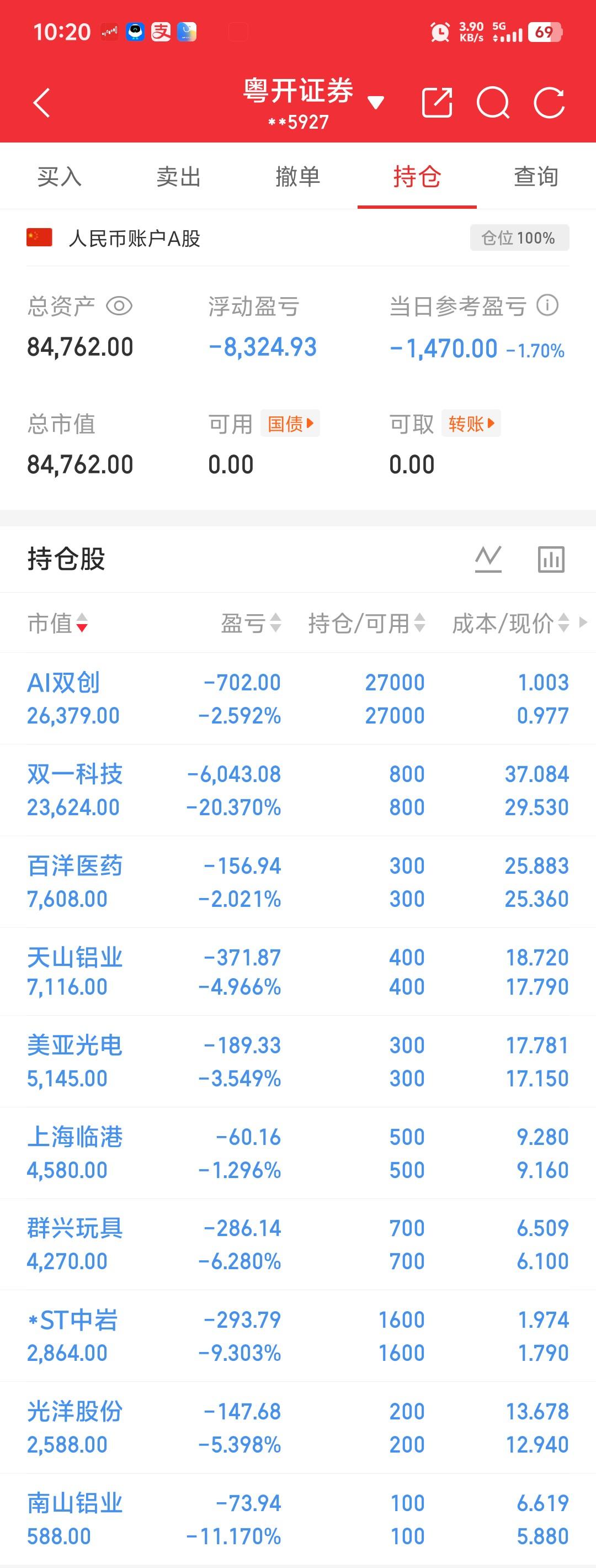
Task: Open the bar chart view of holdings
Action: [549, 558]
